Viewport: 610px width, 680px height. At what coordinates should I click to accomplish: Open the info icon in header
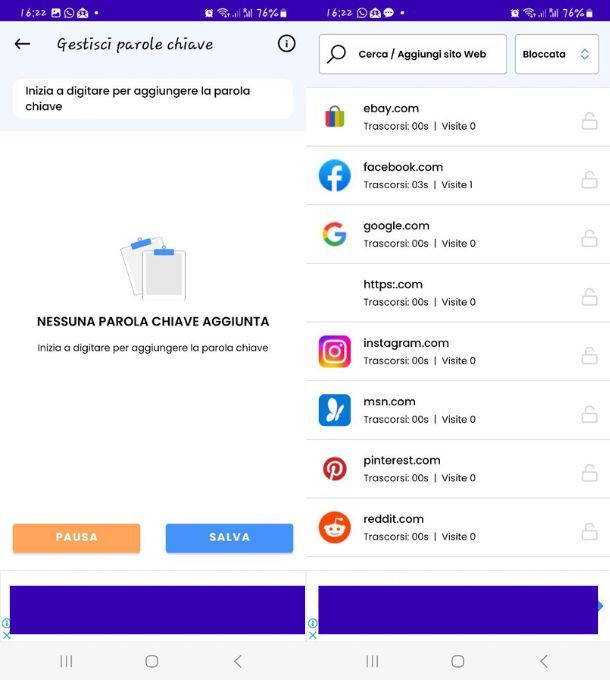point(286,44)
